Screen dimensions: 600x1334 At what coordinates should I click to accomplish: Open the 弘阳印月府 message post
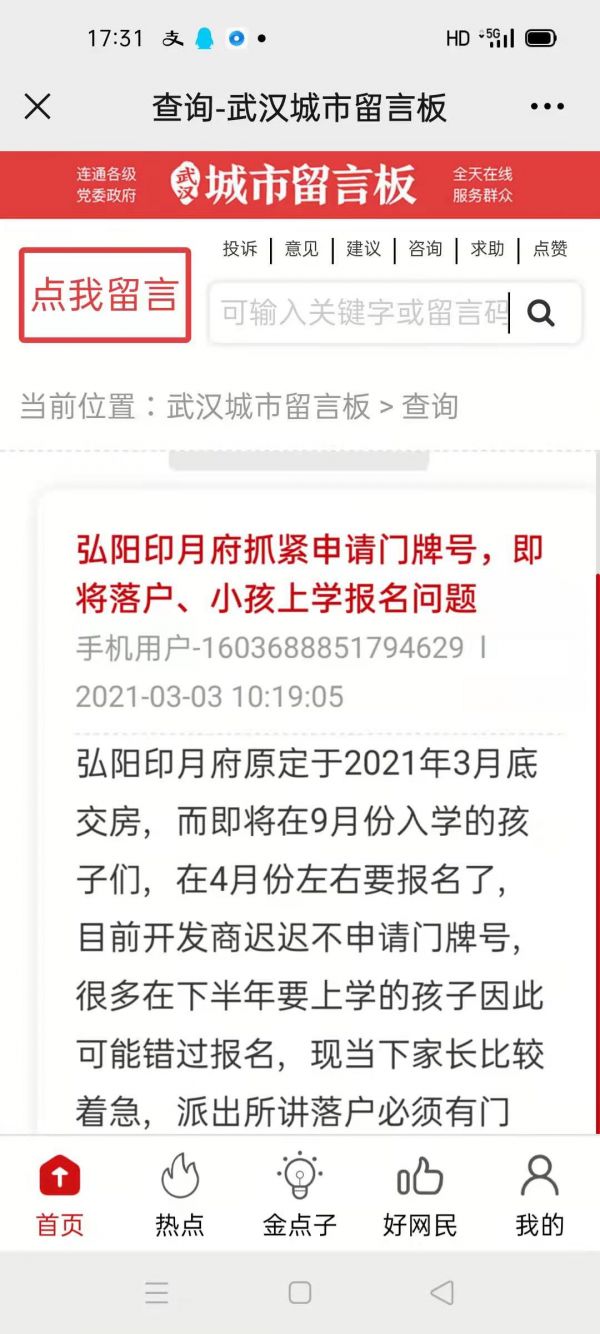pyautogui.click(x=310, y=574)
